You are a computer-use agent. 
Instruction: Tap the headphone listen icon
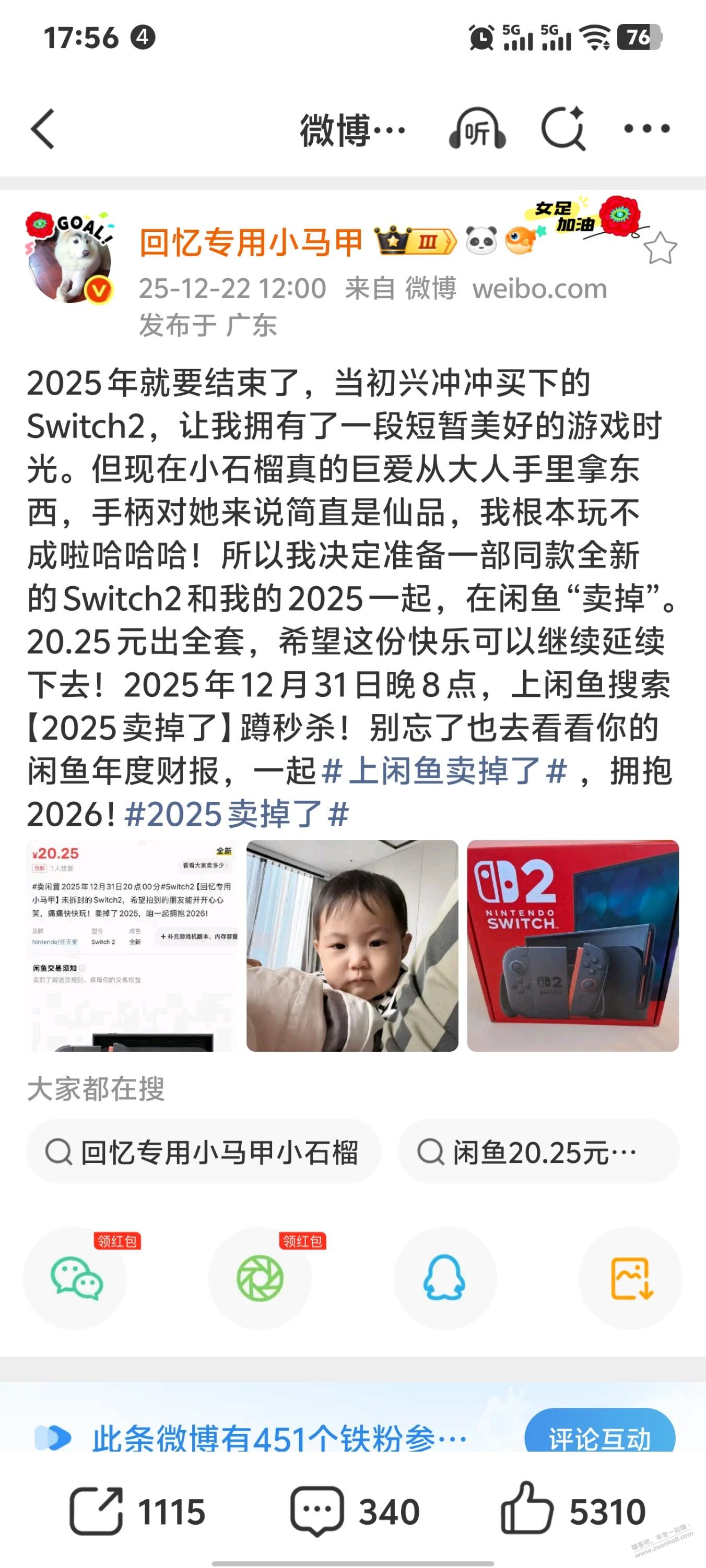click(x=477, y=129)
